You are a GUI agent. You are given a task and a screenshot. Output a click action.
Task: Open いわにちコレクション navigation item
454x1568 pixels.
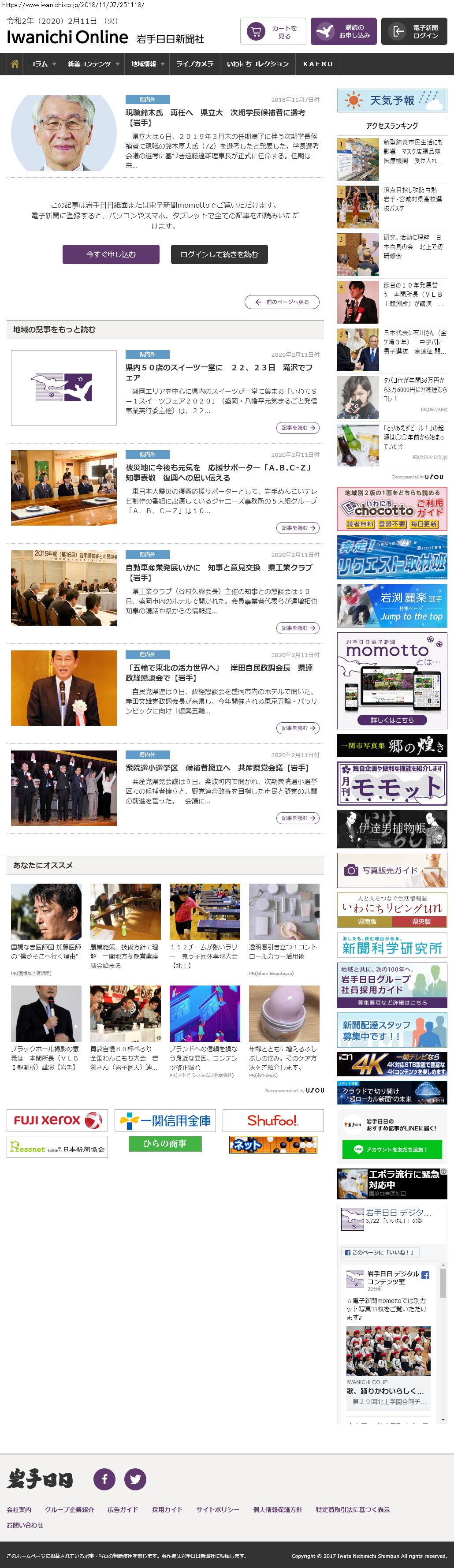coord(257,64)
